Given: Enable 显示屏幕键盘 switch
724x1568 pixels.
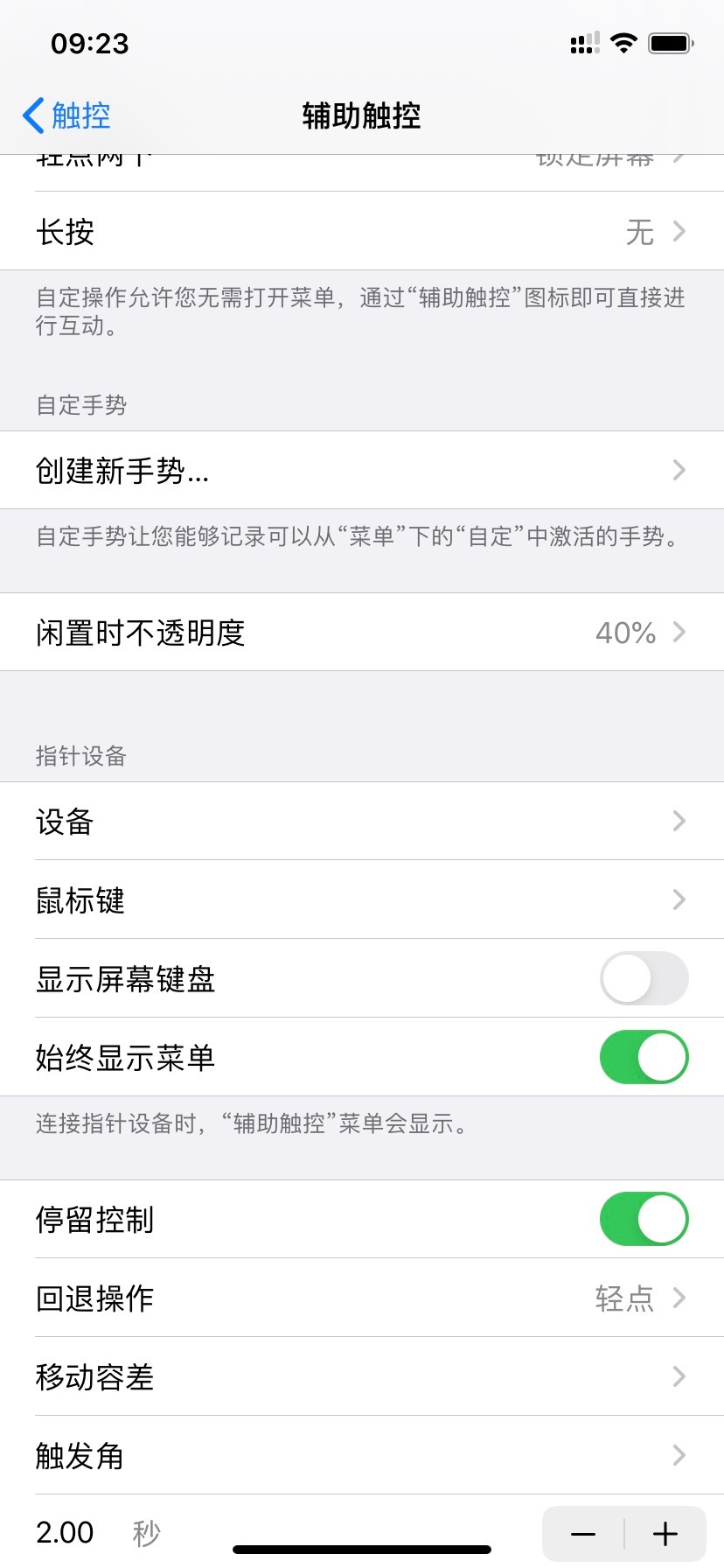Looking at the screenshot, I should pyautogui.click(x=644, y=979).
